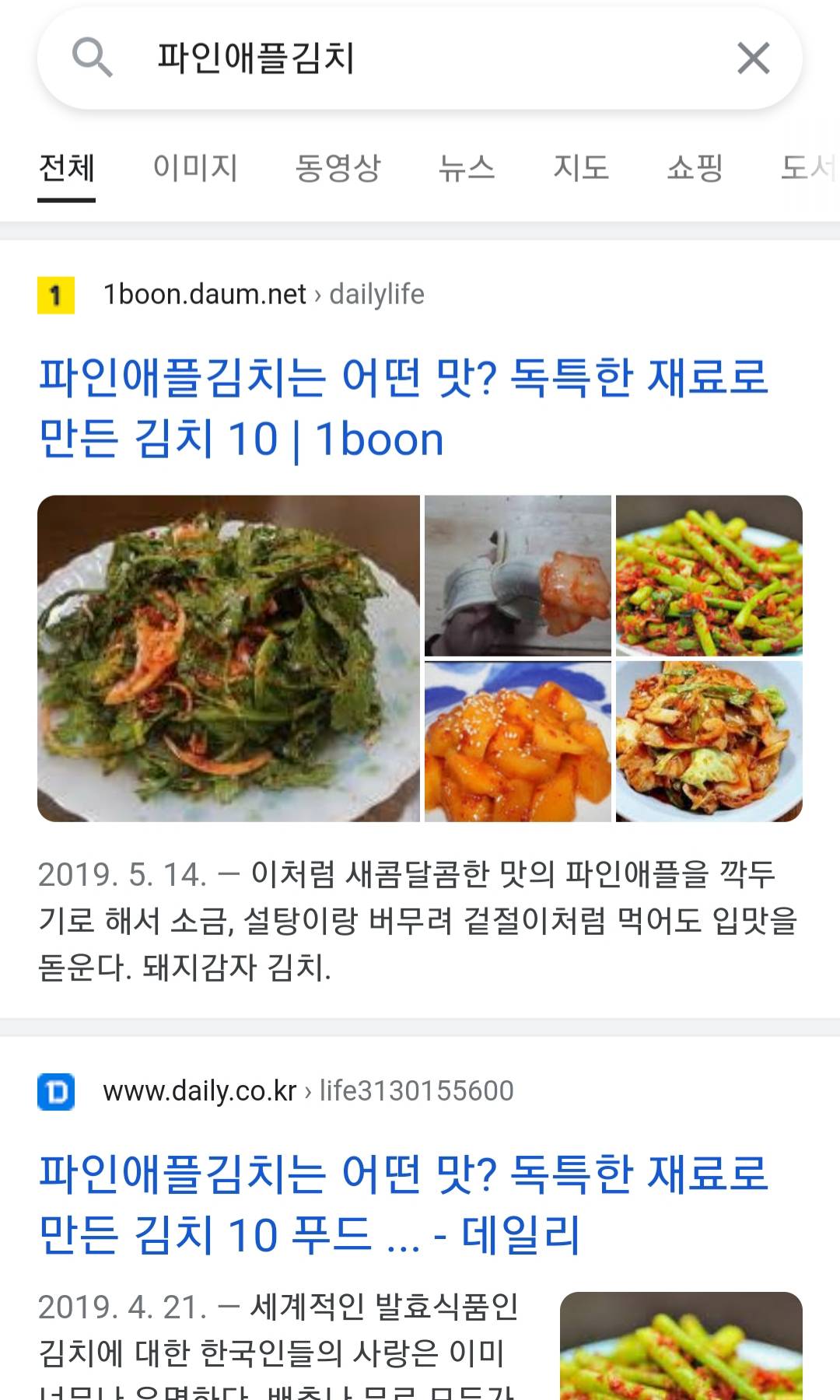
Task: Switch to the 동영상 tab
Action: (338, 168)
